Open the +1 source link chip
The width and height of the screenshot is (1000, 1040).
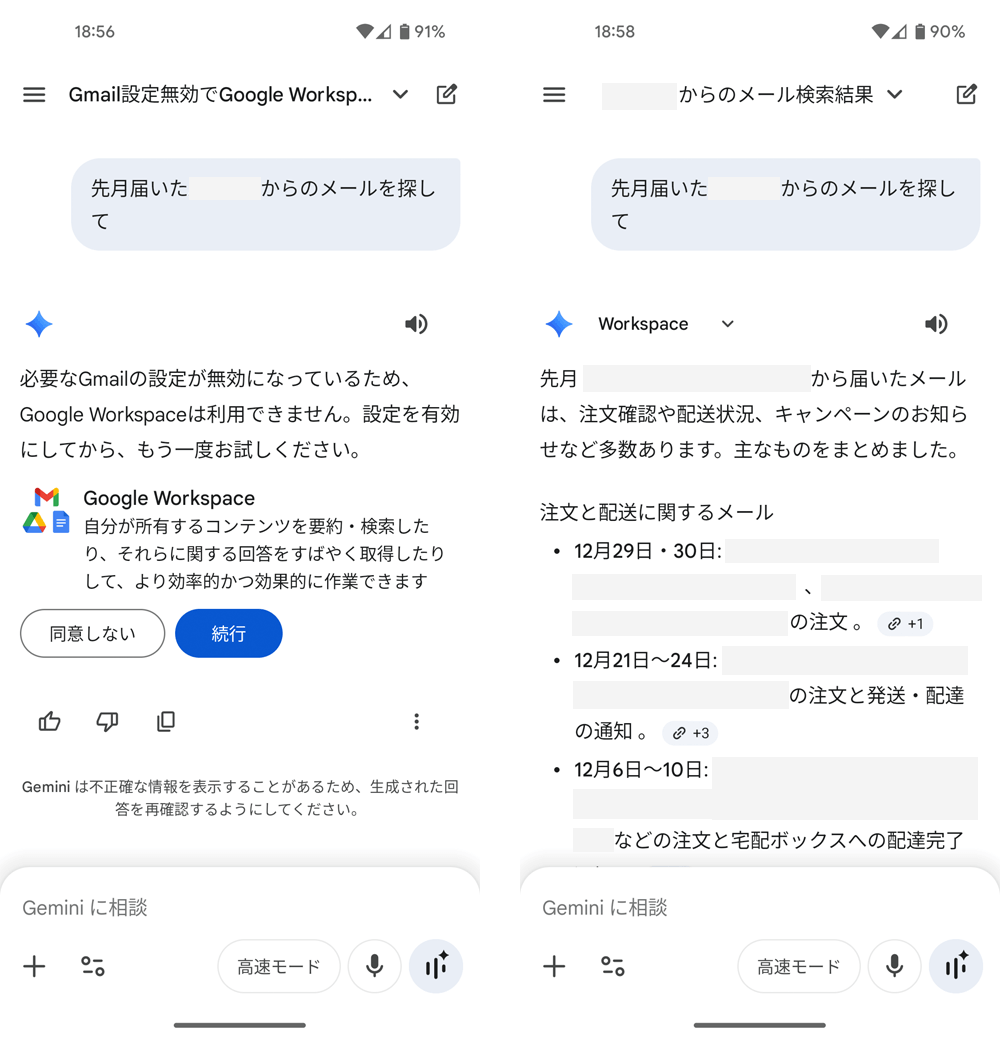pyautogui.click(x=906, y=624)
